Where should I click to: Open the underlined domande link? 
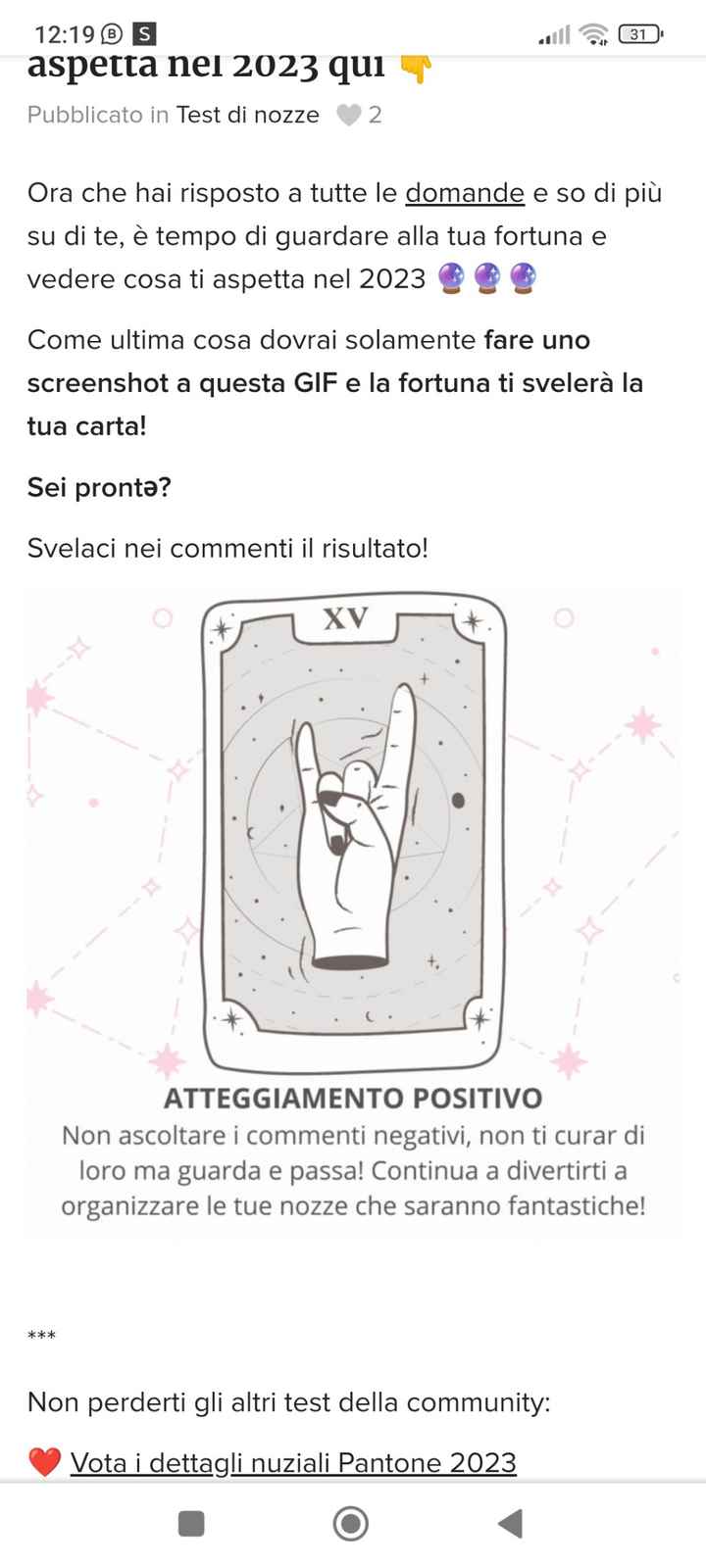tap(465, 193)
